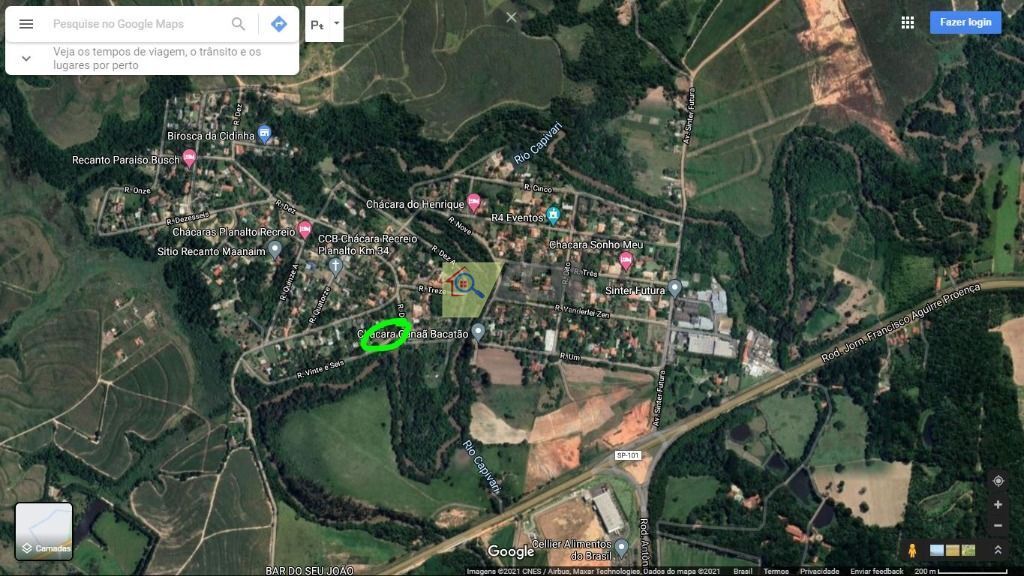Open the Camadas layers switcher
Screen dimensions: 1024x576
pos(44,531)
